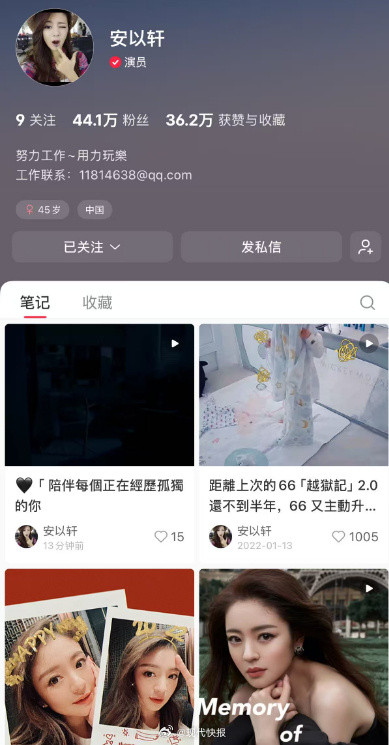View the 36.2万 获赞与收藏 details
The width and height of the screenshot is (389, 745).
pyautogui.click(x=226, y=120)
